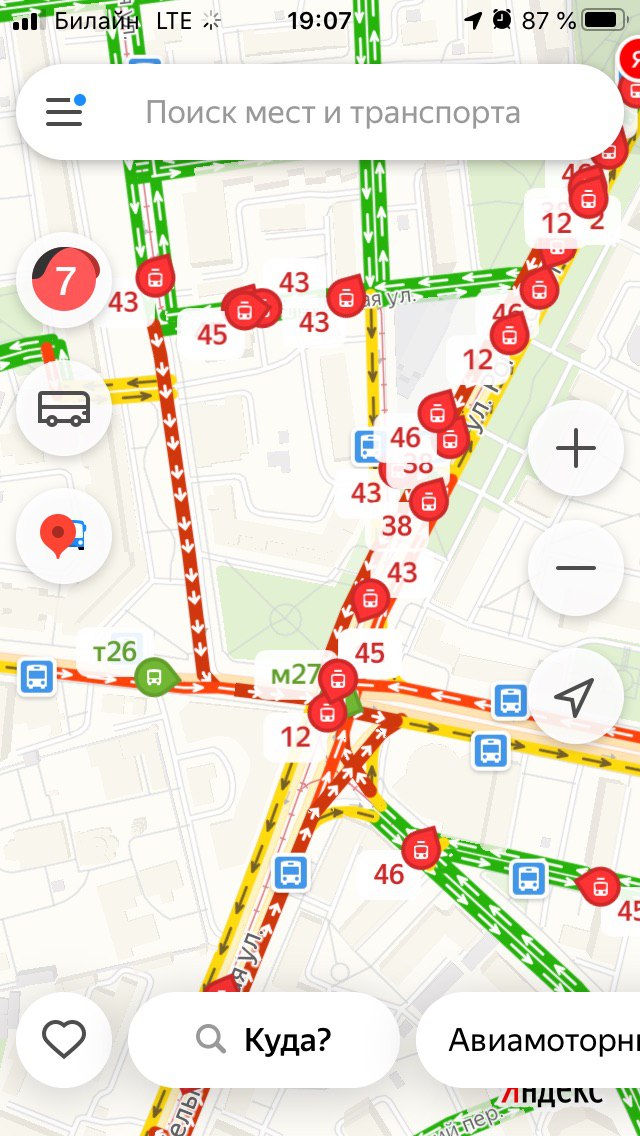Tap the search field for places and transport
640x1136 pixels.
point(333,113)
